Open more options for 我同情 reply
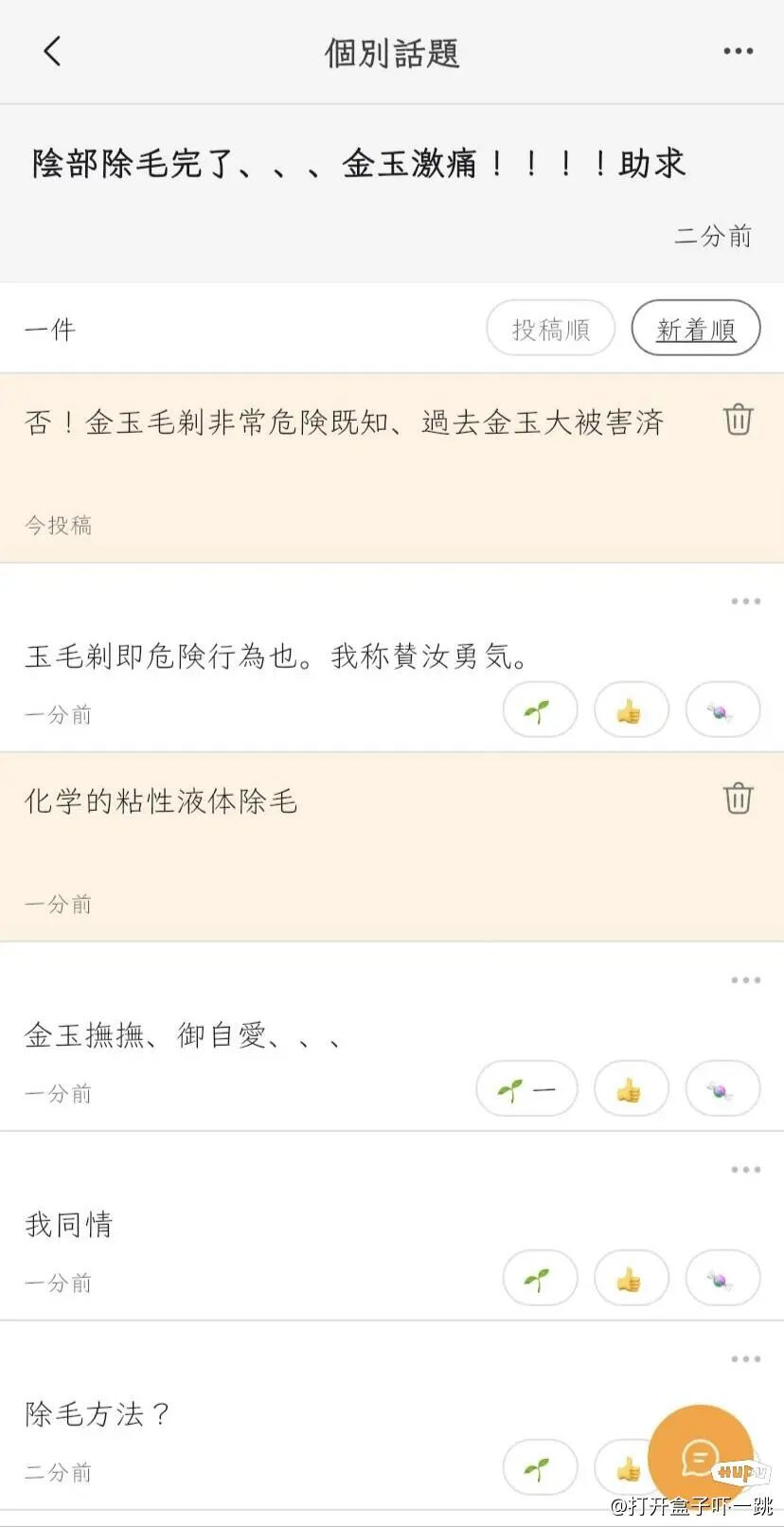The height and width of the screenshot is (1527, 784). tap(745, 1170)
